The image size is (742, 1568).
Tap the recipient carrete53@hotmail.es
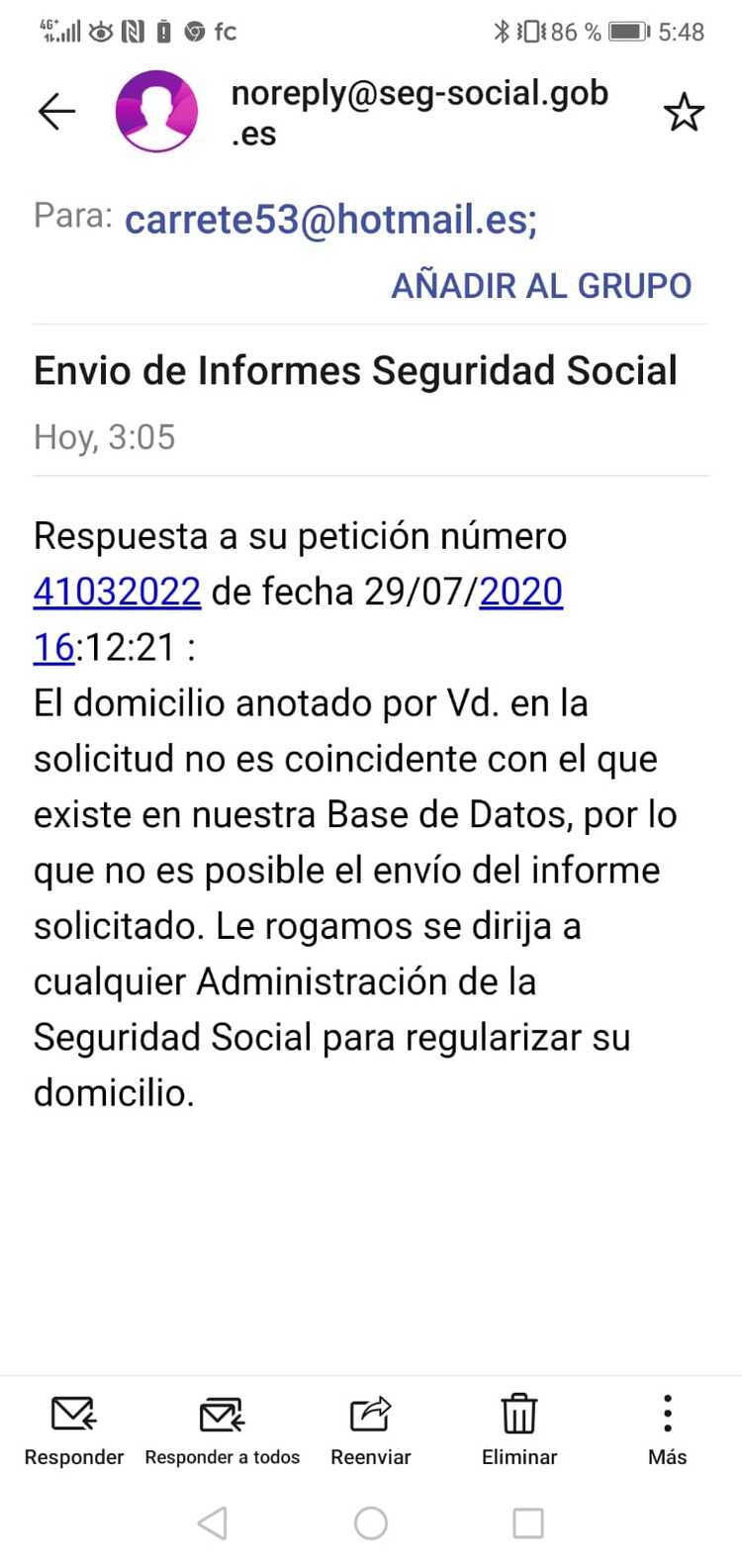point(330,219)
